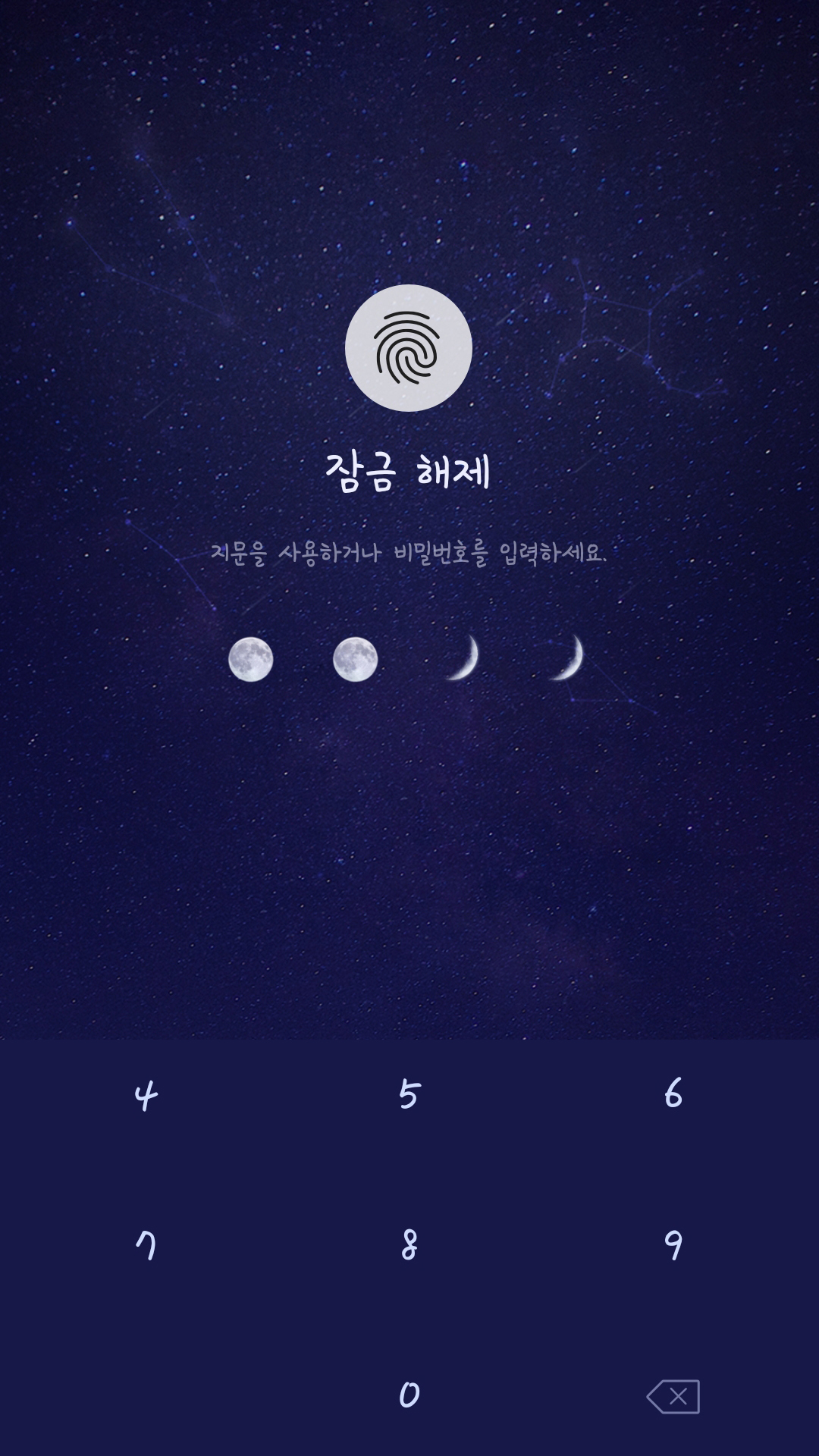Tap the fingerprint unlock icon

pos(409,348)
